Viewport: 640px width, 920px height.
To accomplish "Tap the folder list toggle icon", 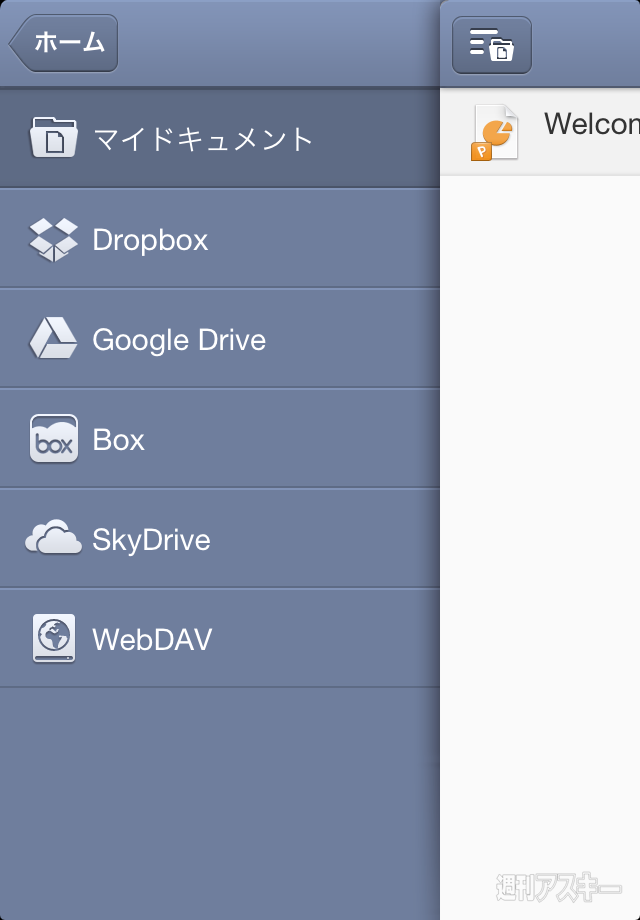I will [x=491, y=45].
